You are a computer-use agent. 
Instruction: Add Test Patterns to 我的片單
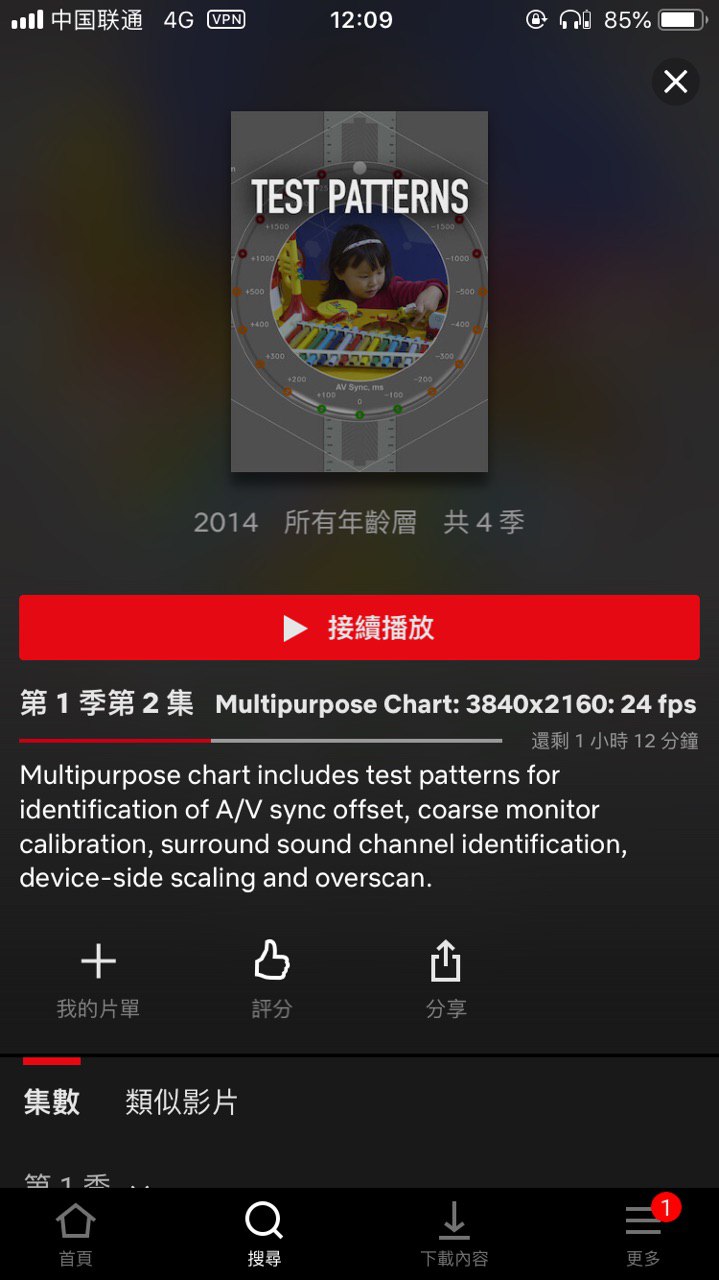point(98,979)
